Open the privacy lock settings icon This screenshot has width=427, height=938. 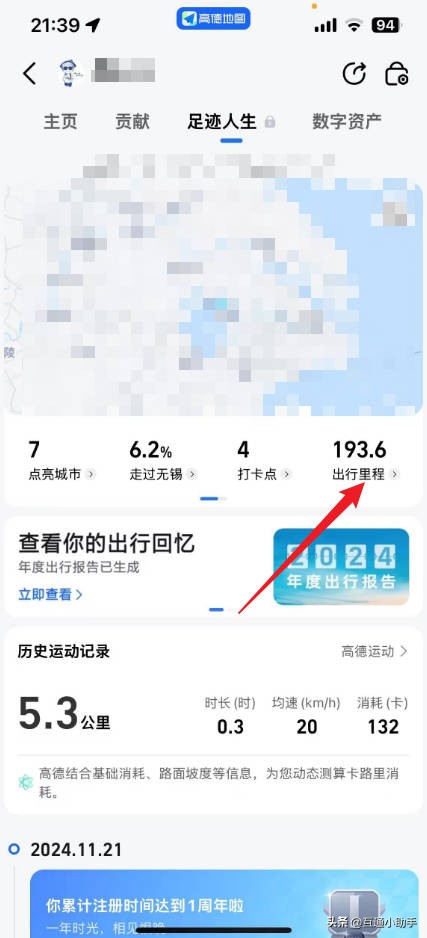click(396, 74)
